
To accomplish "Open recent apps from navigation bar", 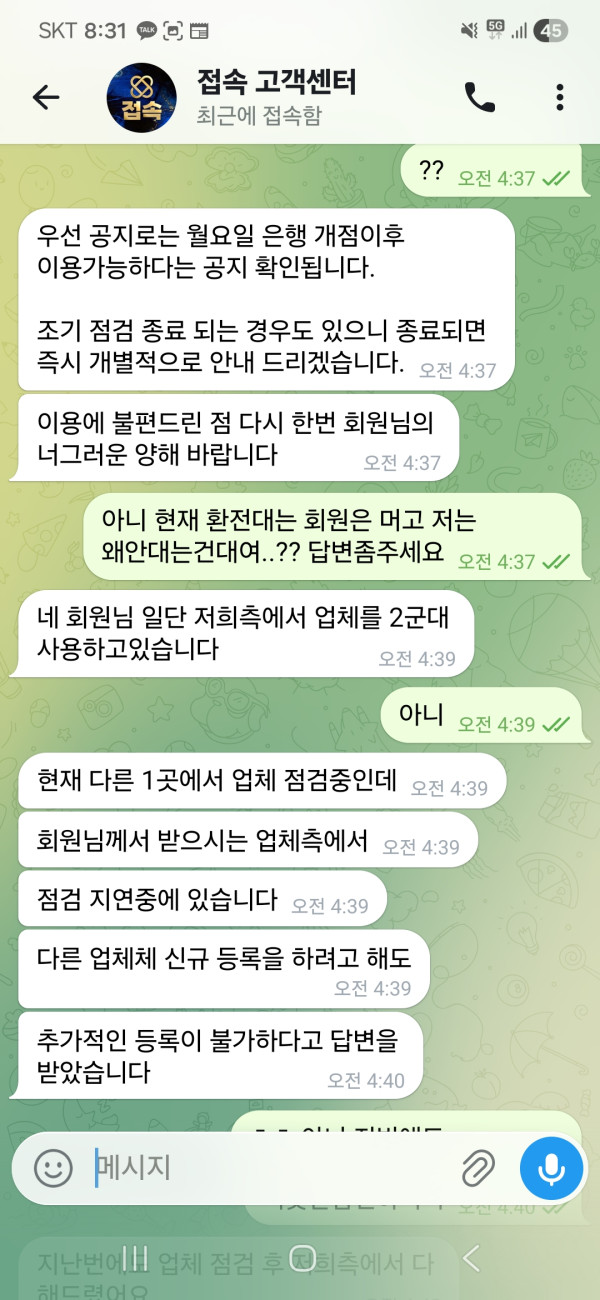I will pyautogui.click(x=134, y=1257).
